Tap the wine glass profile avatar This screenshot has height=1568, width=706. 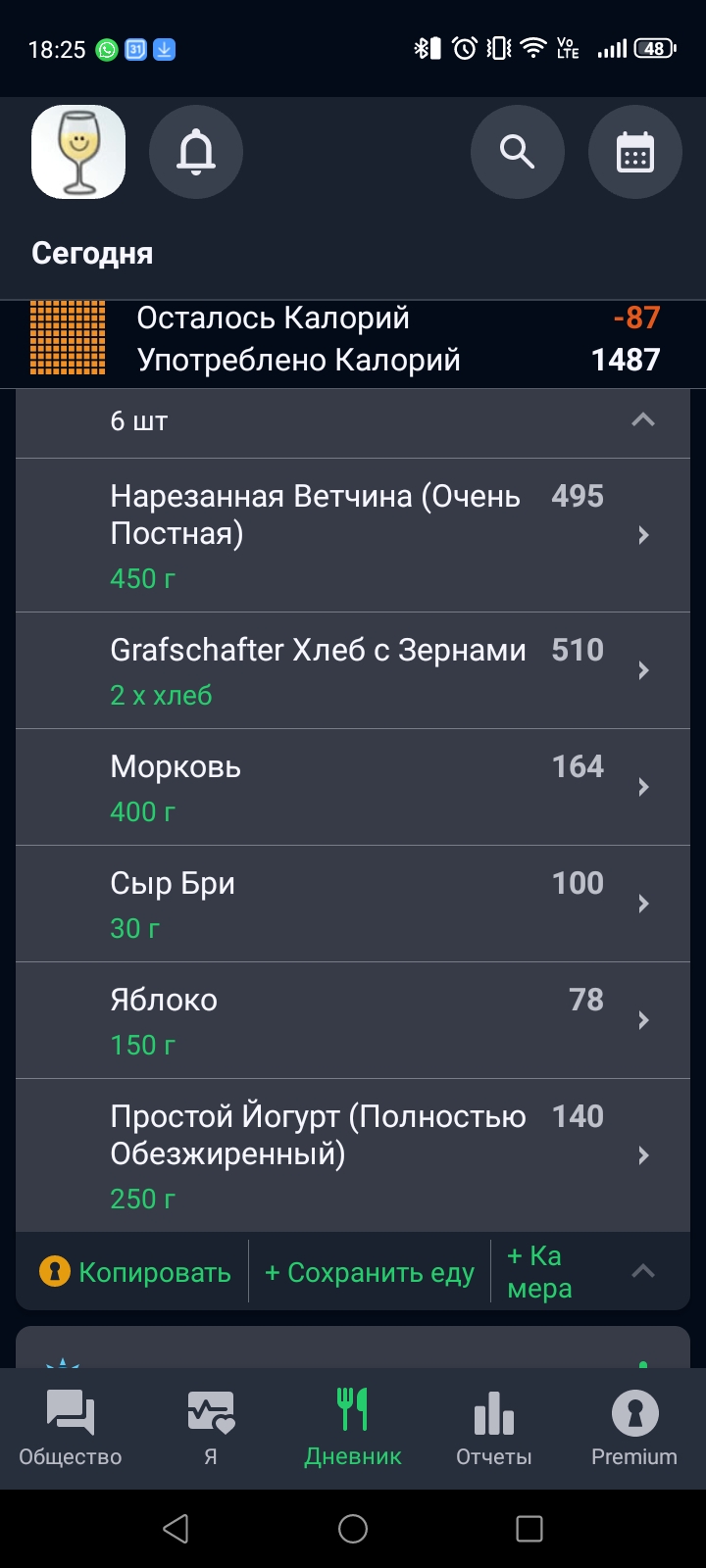tap(78, 152)
